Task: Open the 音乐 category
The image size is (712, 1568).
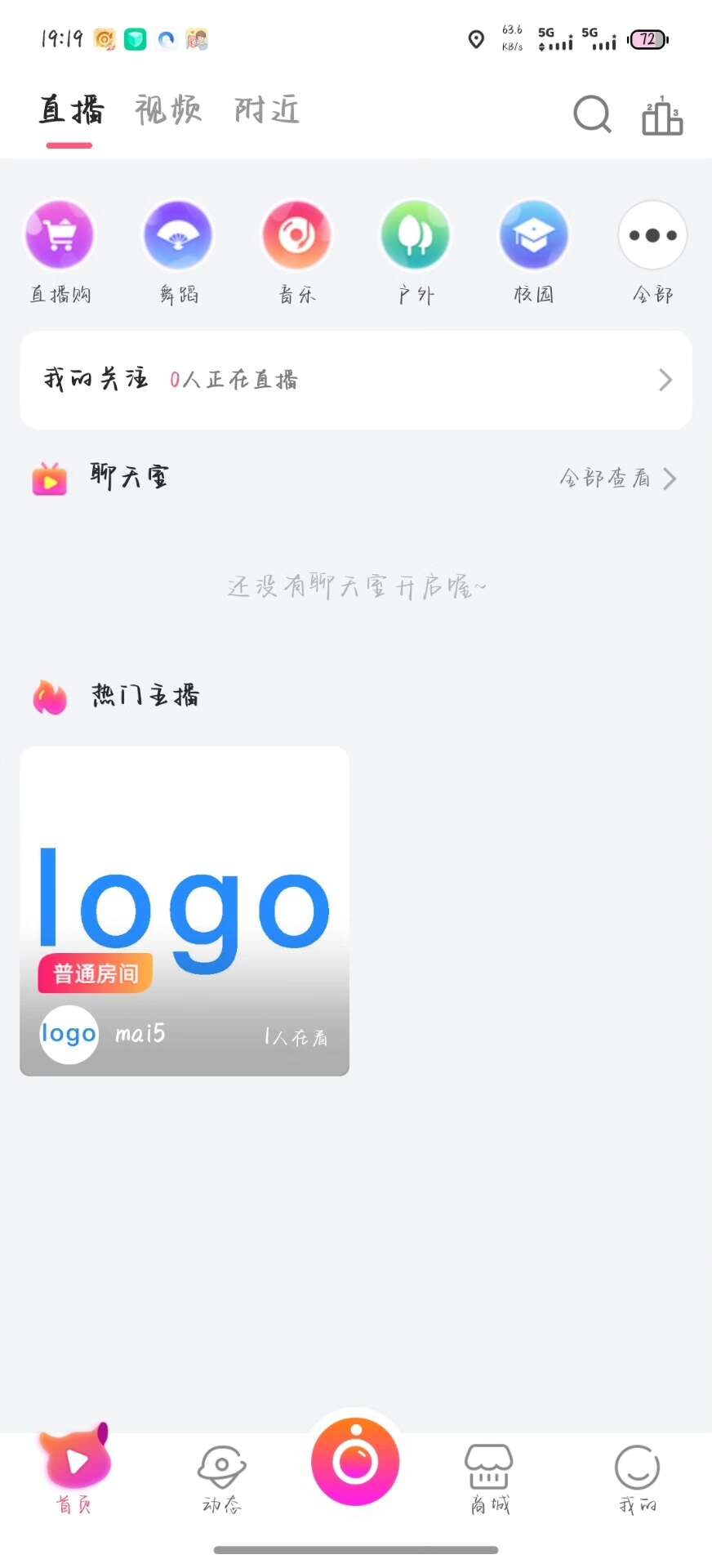Action: (x=297, y=236)
